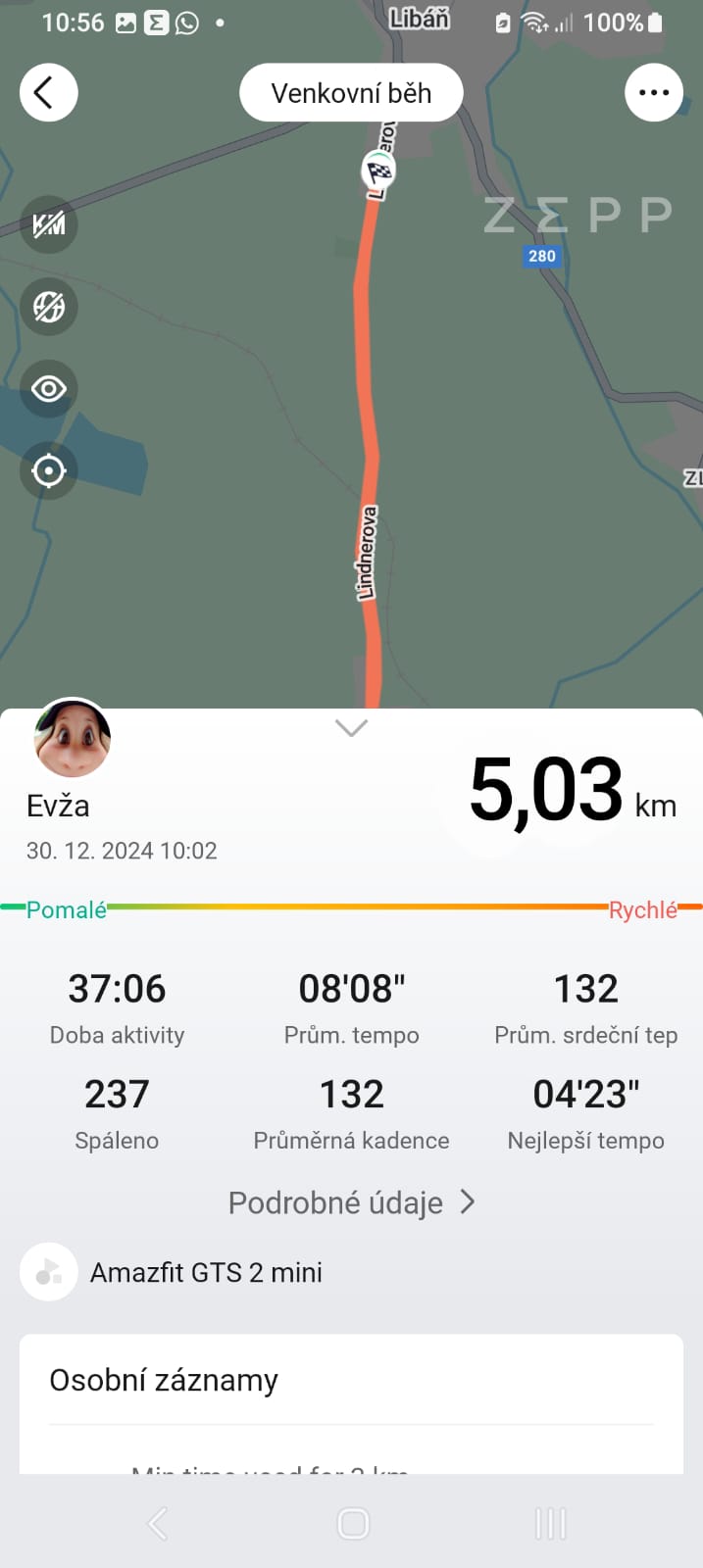Recenter the map on the route
Screen dimensions: 703x1568
click(48, 471)
